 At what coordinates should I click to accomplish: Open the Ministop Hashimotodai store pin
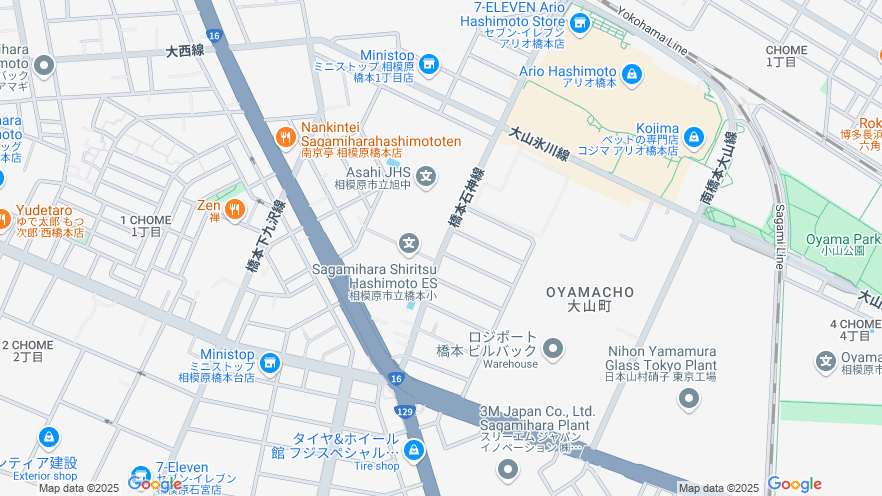269,362
